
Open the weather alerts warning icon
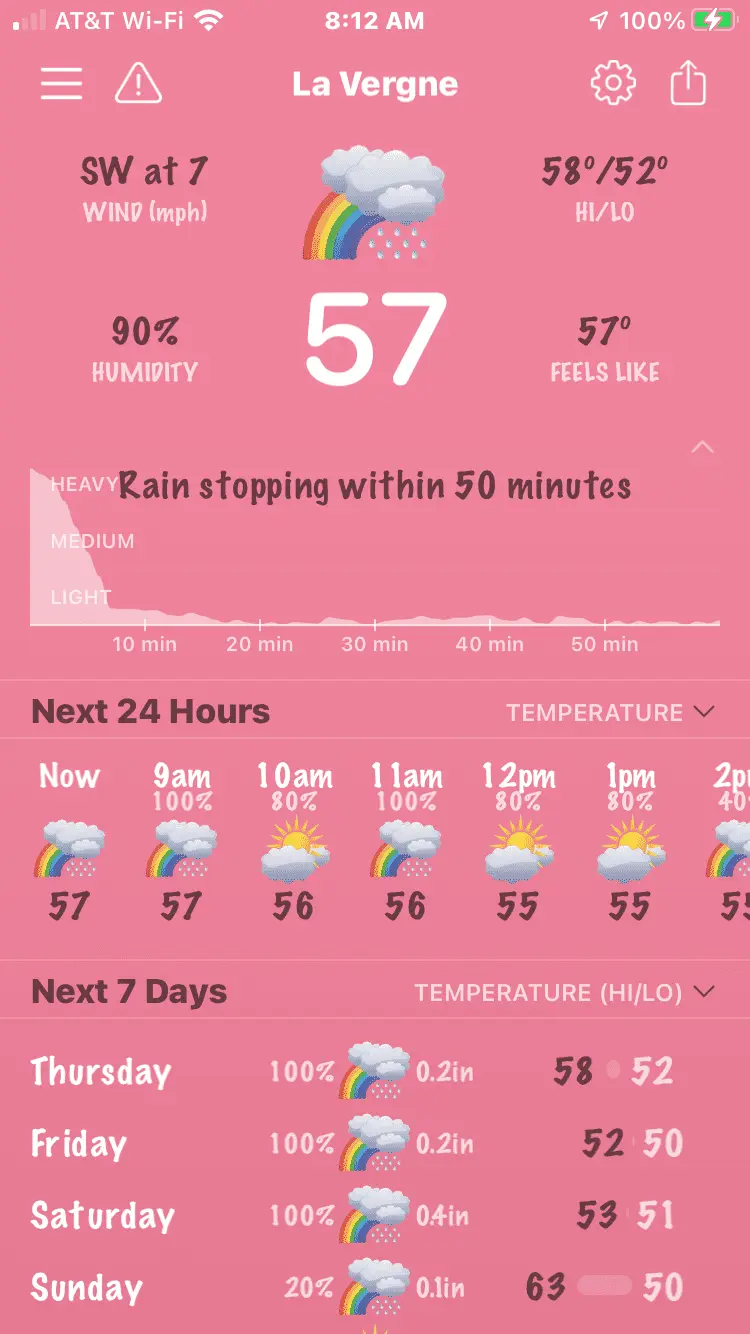(x=138, y=84)
